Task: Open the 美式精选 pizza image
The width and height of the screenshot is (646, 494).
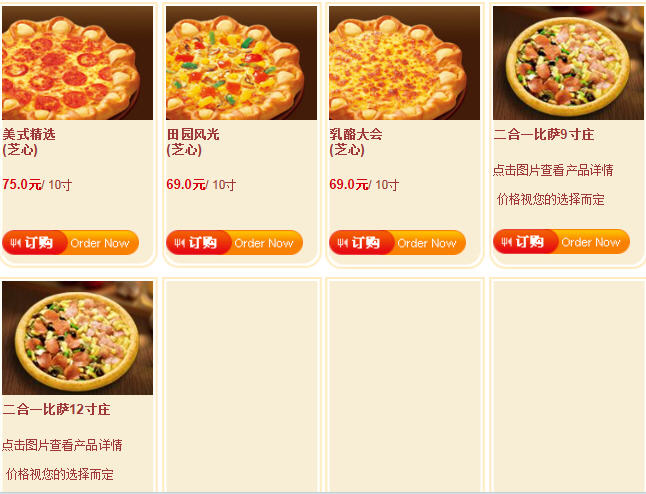Action: [x=78, y=63]
